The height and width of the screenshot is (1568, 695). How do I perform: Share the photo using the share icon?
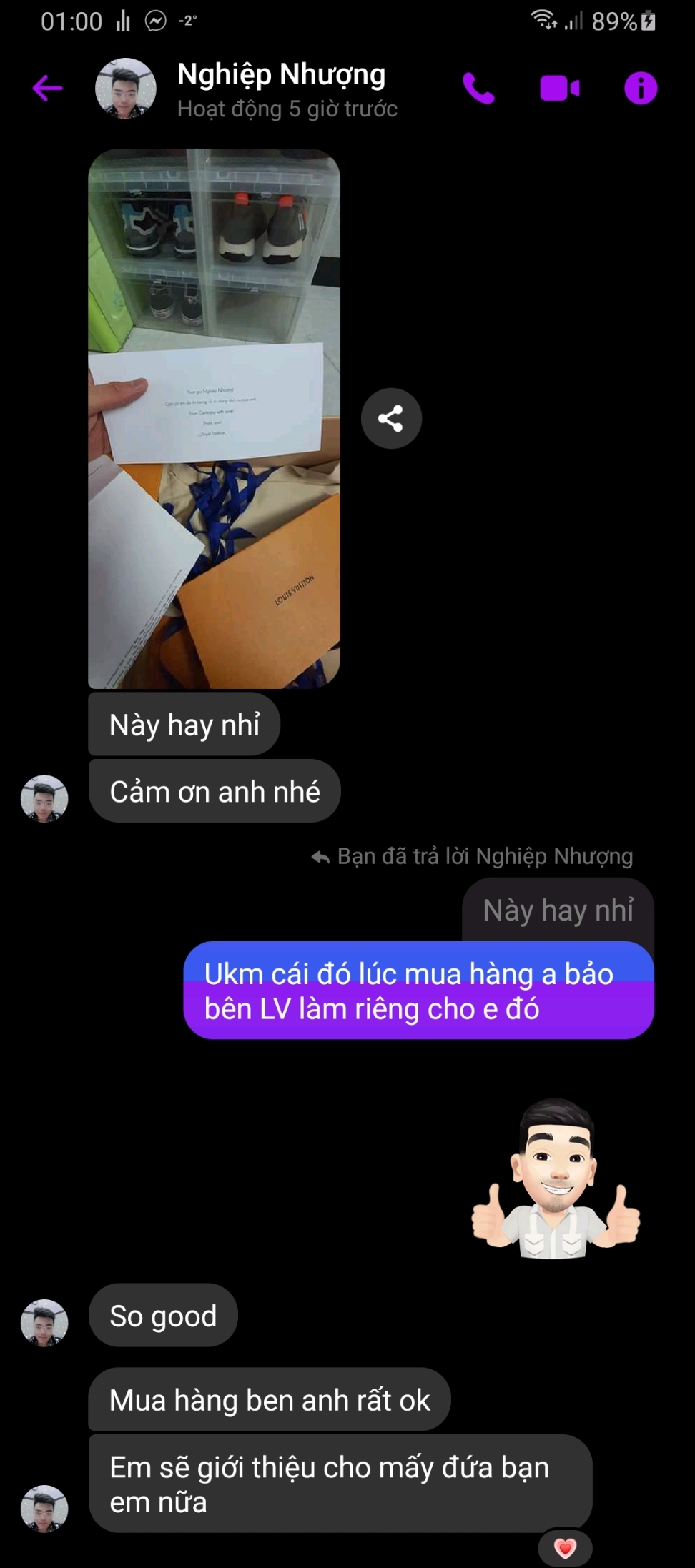pos(391,418)
